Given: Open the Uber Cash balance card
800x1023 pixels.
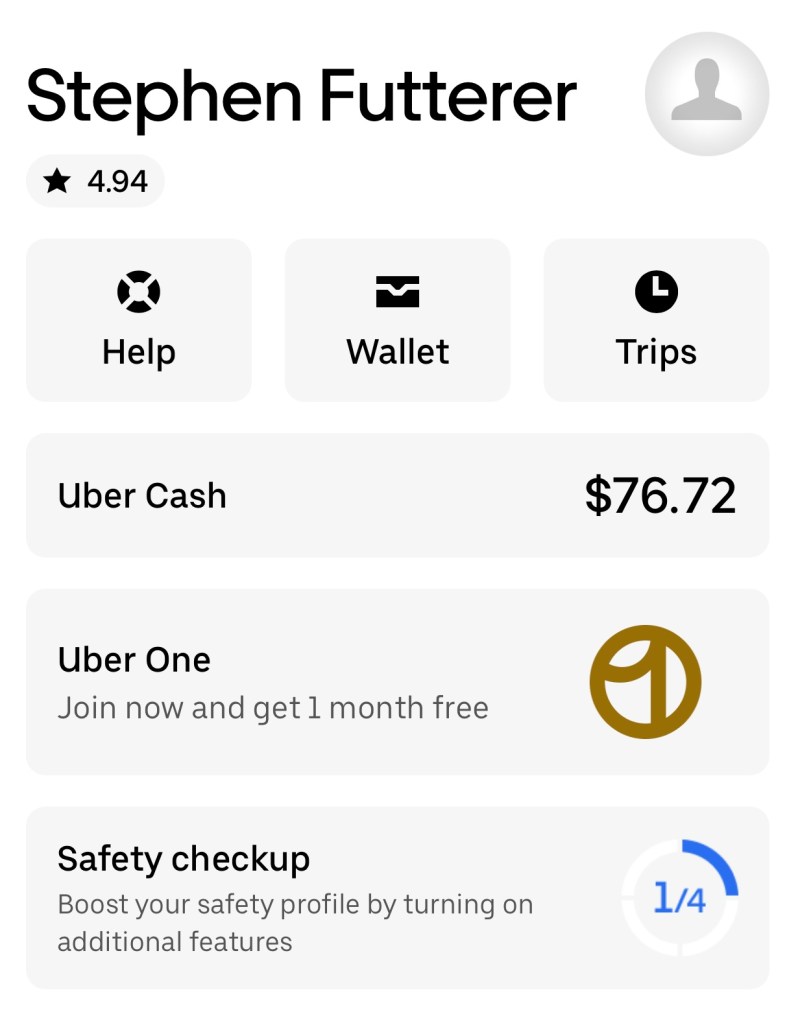Looking at the screenshot, I should click(x=397, y=495).
